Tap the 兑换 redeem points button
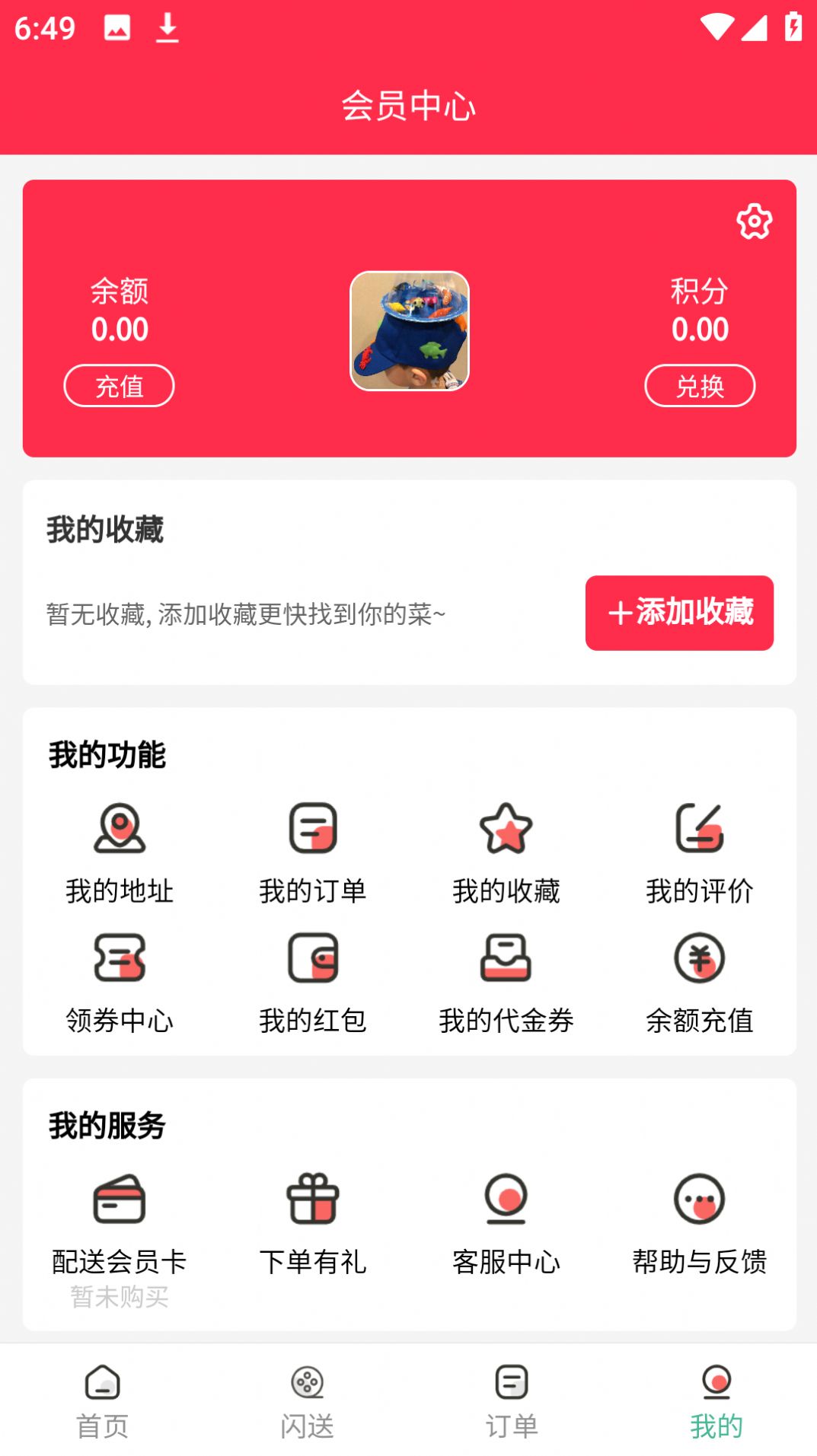 pos(700,386)
